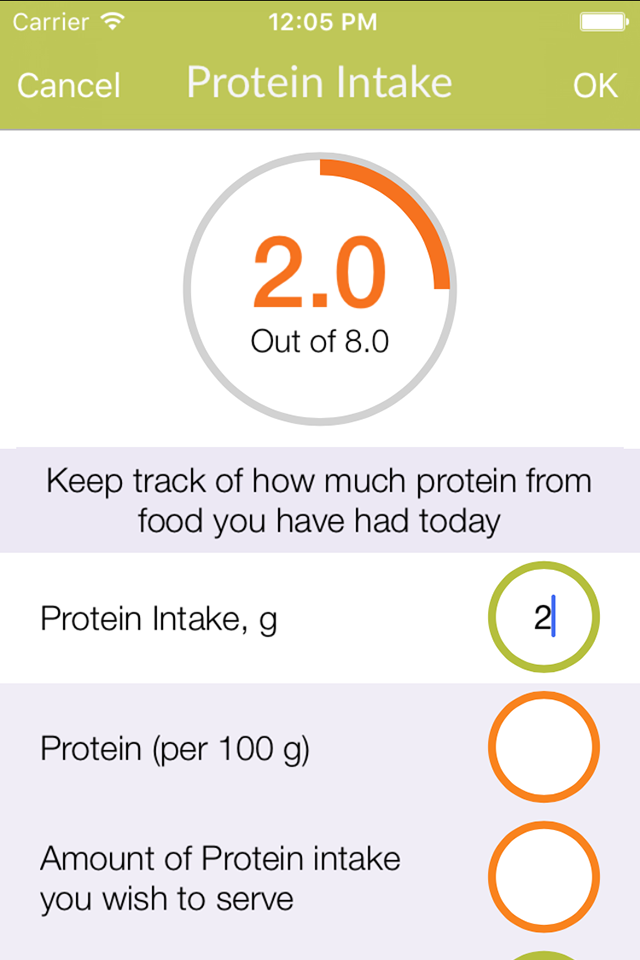Viewport: 640px width, 960px height.
Task: Select the Protein (per 100 g) field
Action: pos(543,747)
